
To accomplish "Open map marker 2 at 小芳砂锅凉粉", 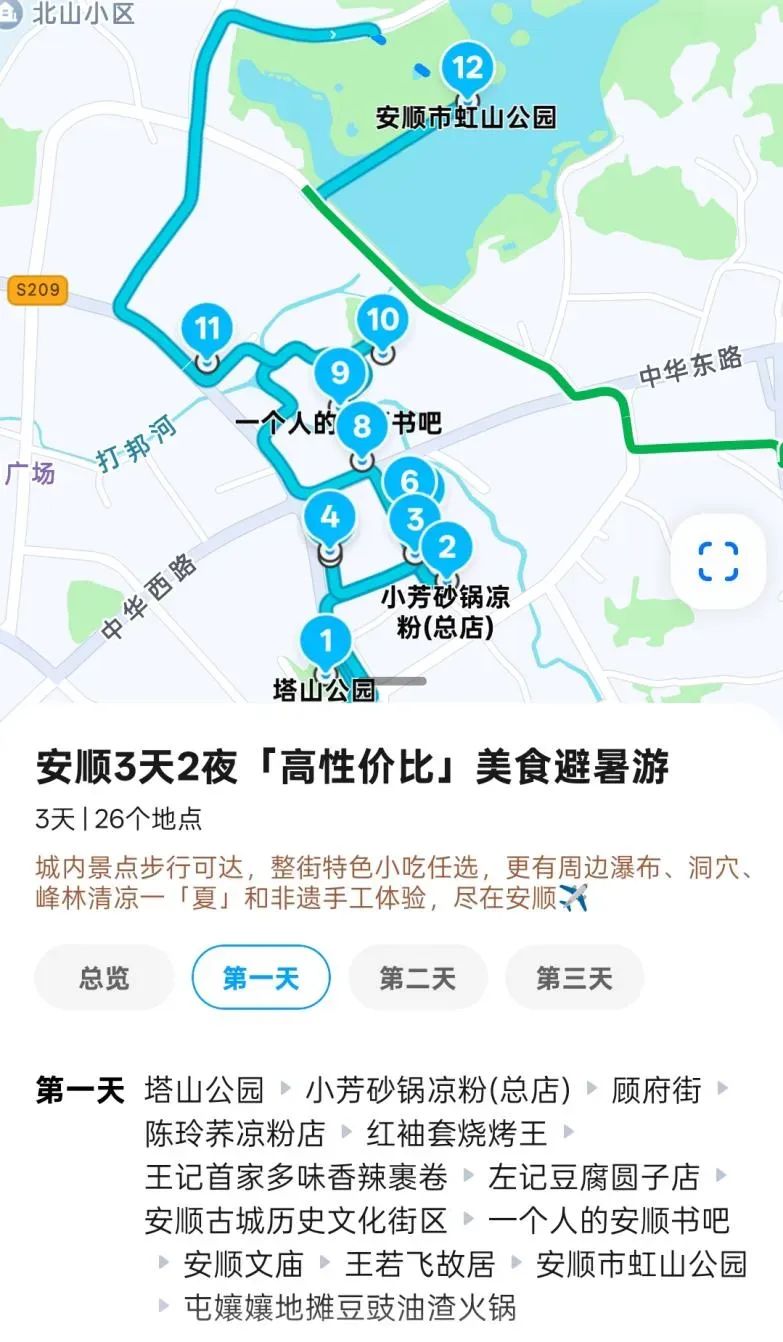I will [x=447, y=547].
